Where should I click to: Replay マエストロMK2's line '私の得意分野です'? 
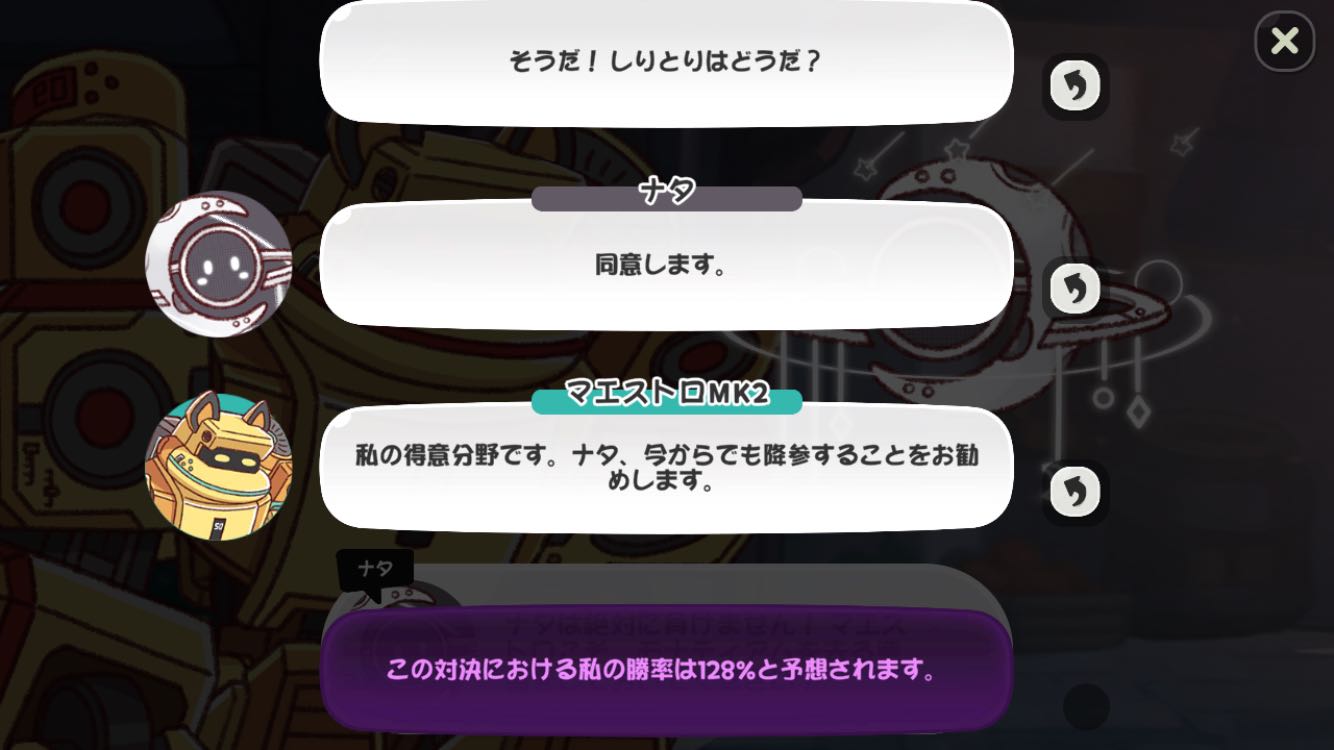[x=1075, y=491]
